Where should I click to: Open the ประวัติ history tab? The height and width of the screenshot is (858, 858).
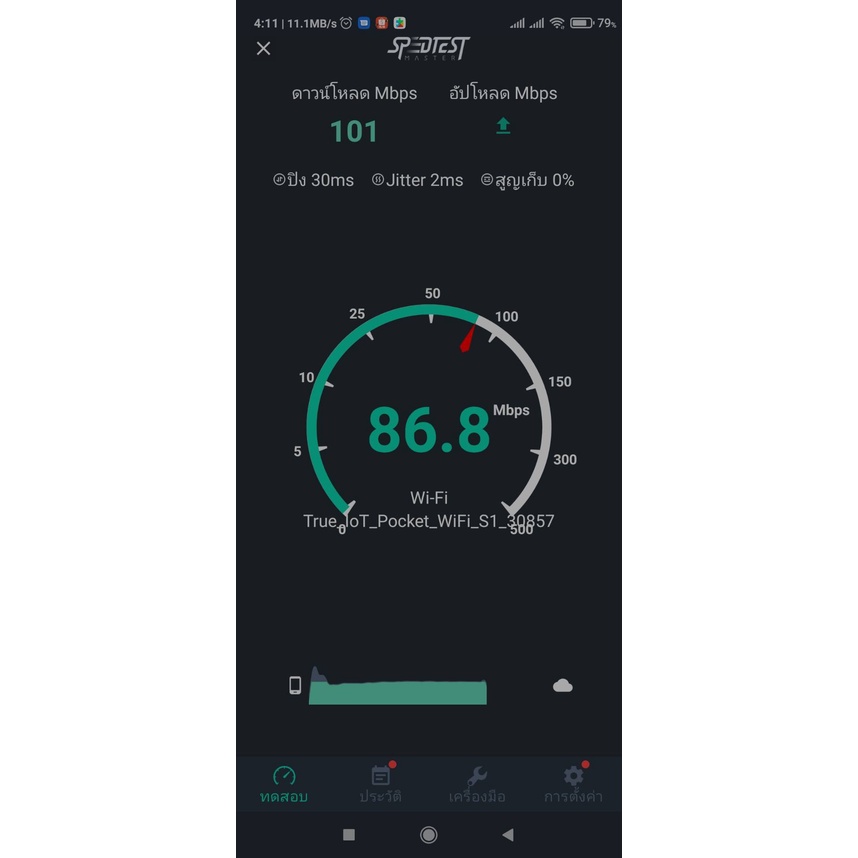(381, 785)
